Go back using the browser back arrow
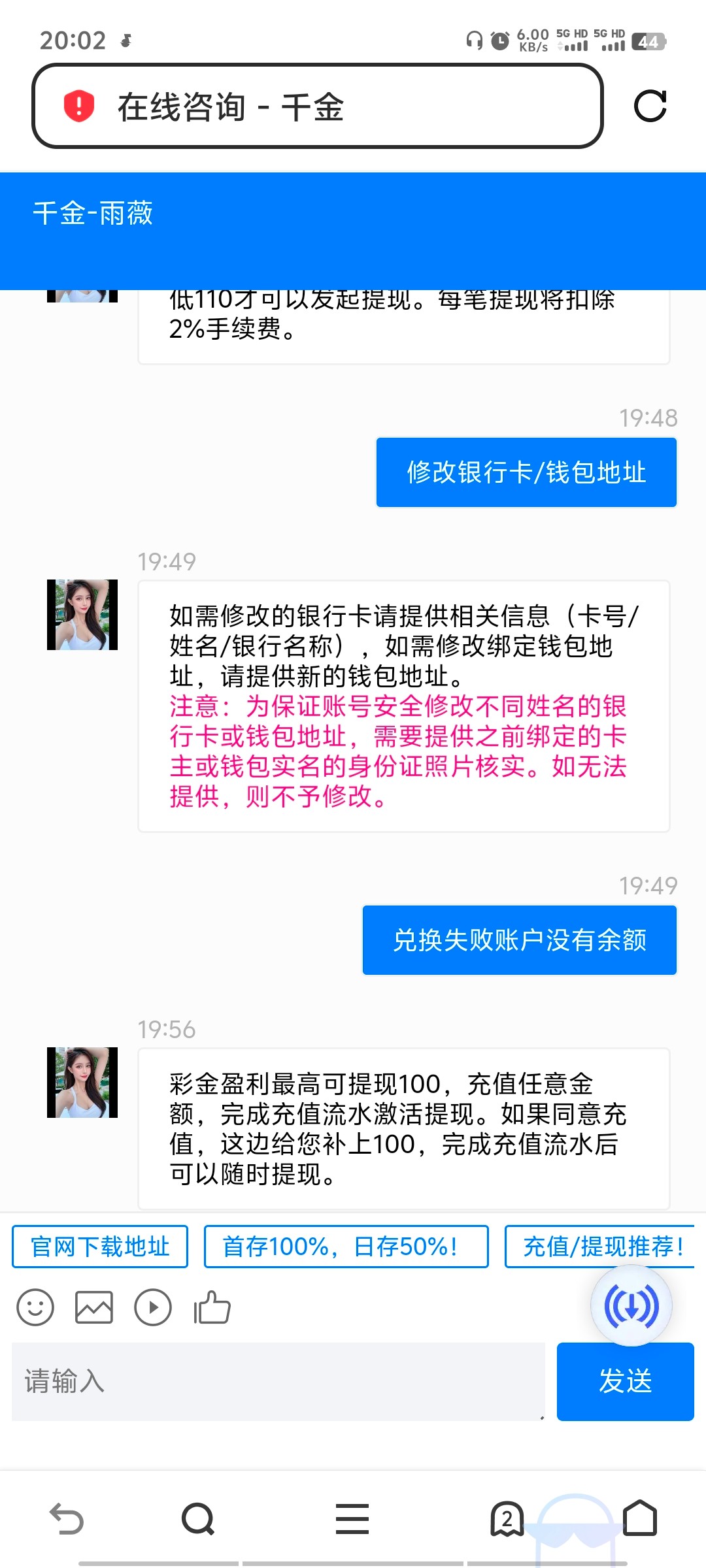706x1568 pixels. click(x=67, y=1518)
